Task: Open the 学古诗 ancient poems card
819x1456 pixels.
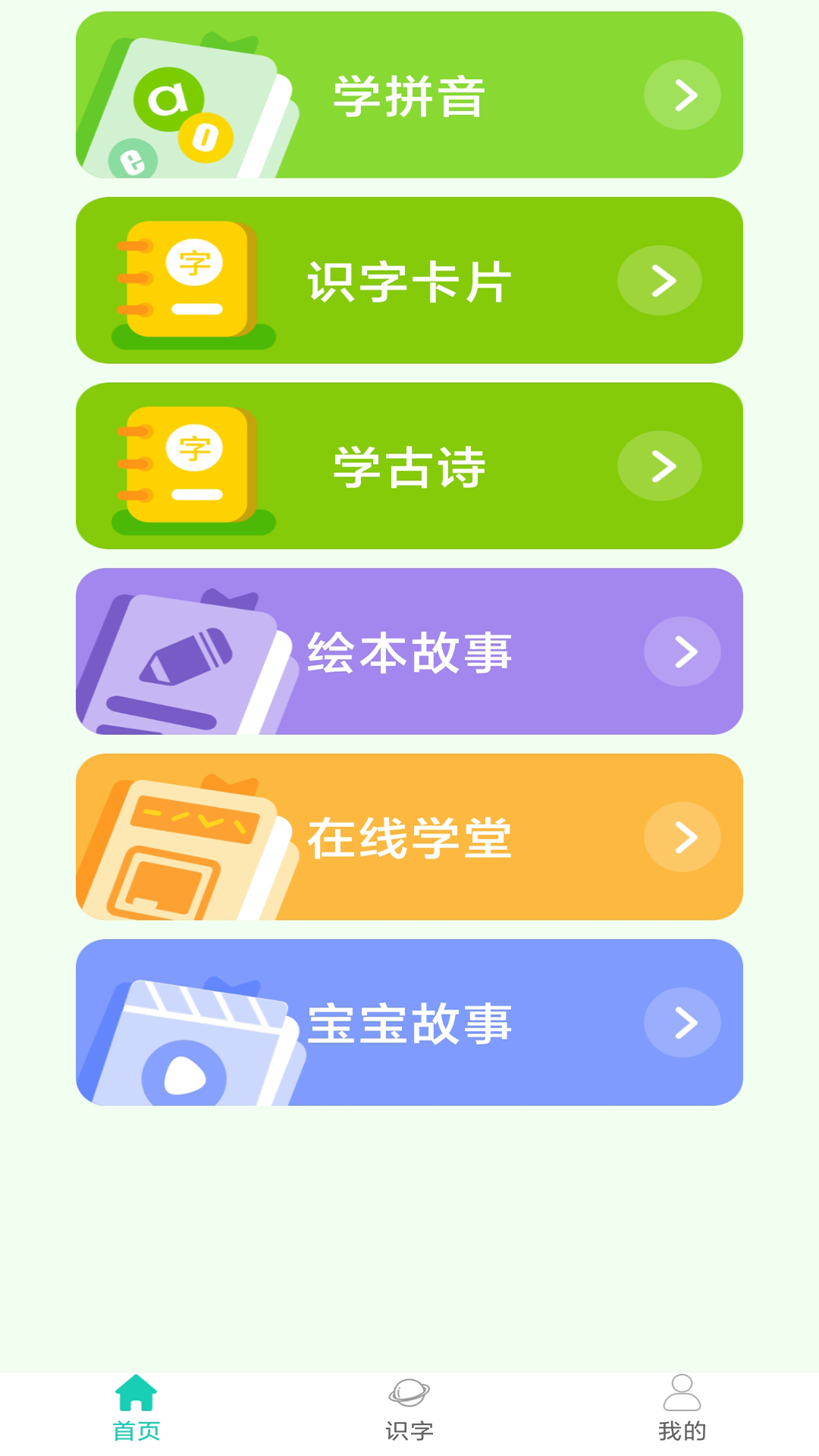Action: [x=409, y=466]
